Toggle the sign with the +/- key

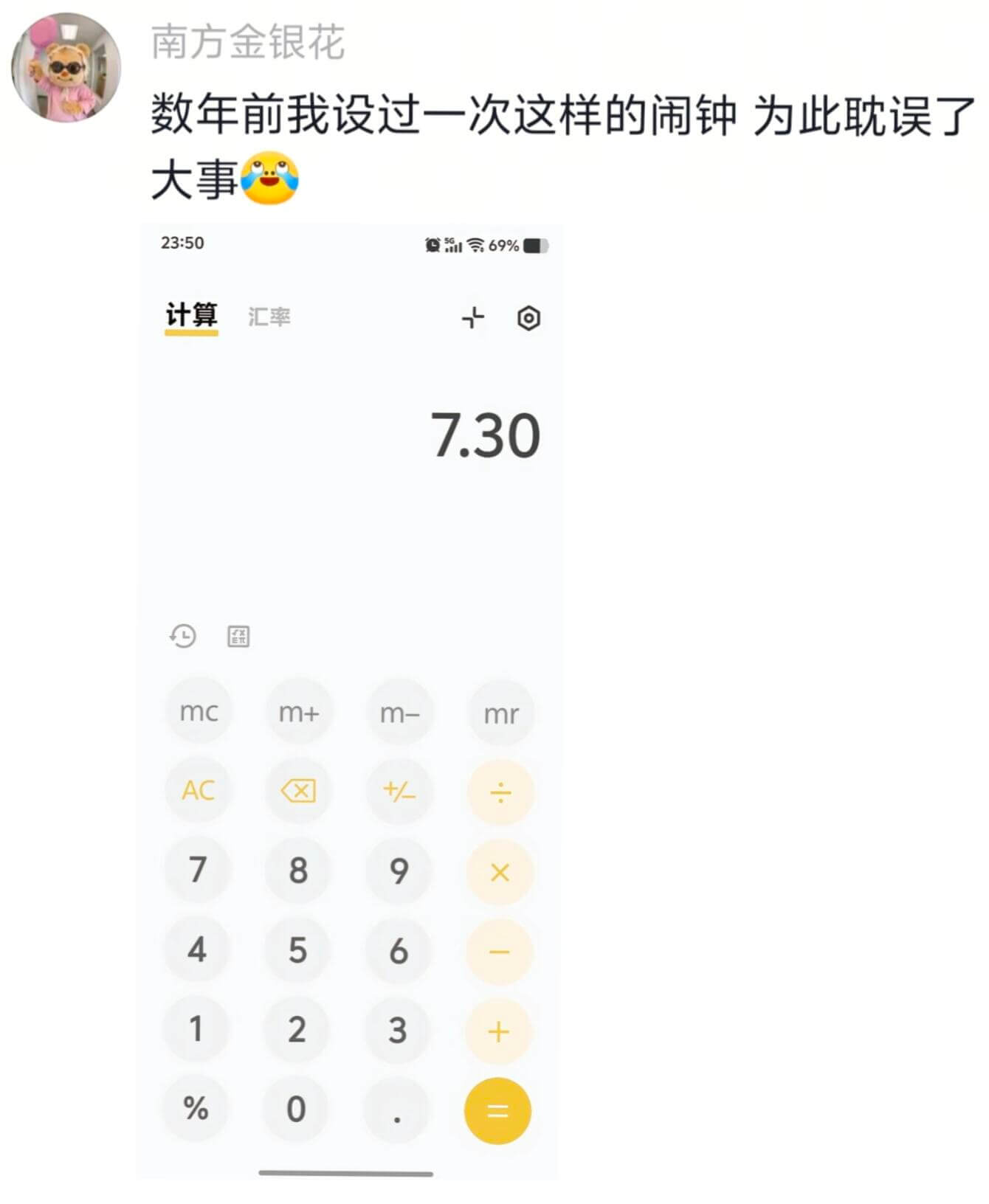click(x=399, y=792)
